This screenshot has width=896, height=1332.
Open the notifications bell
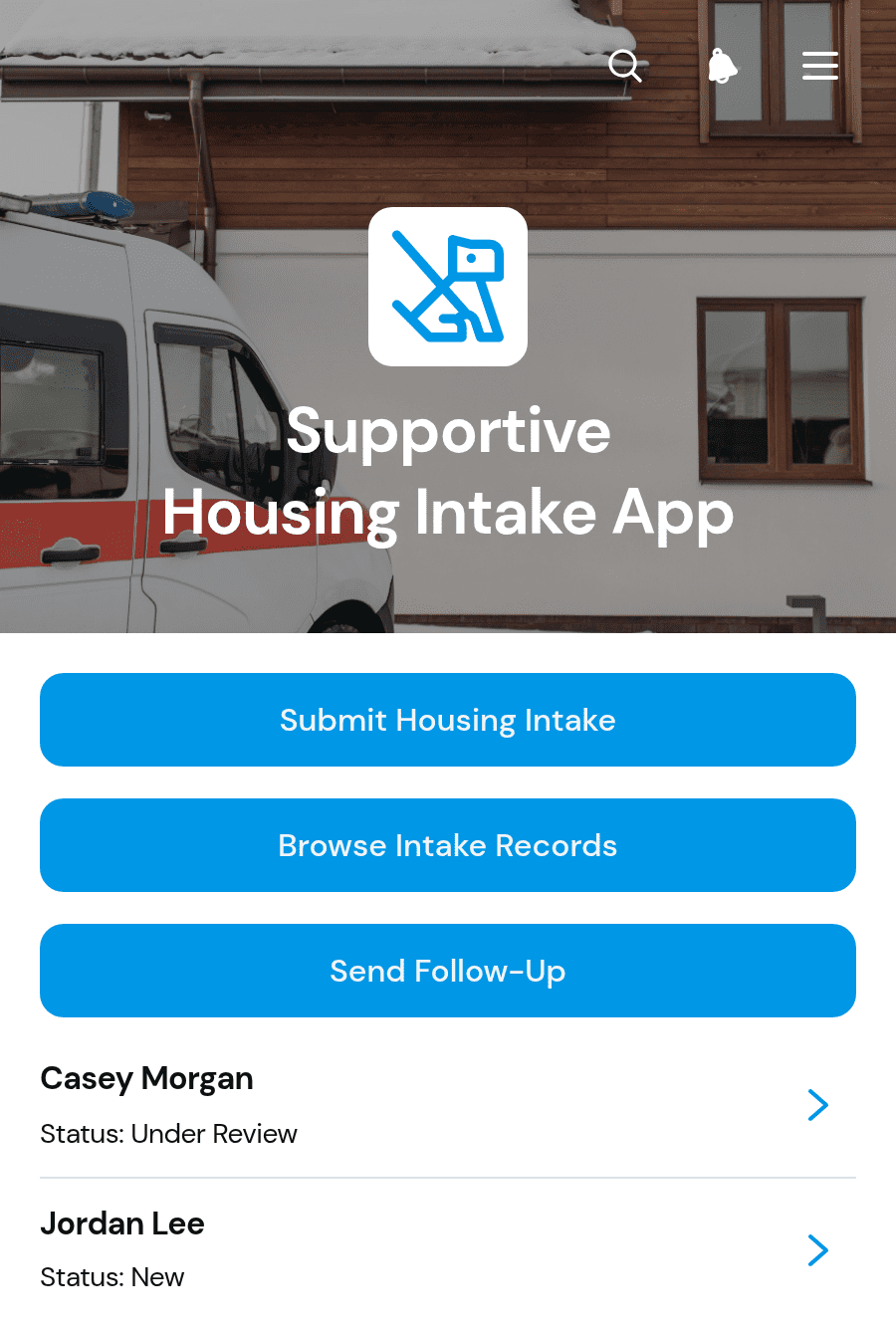[x=723, y=66]
